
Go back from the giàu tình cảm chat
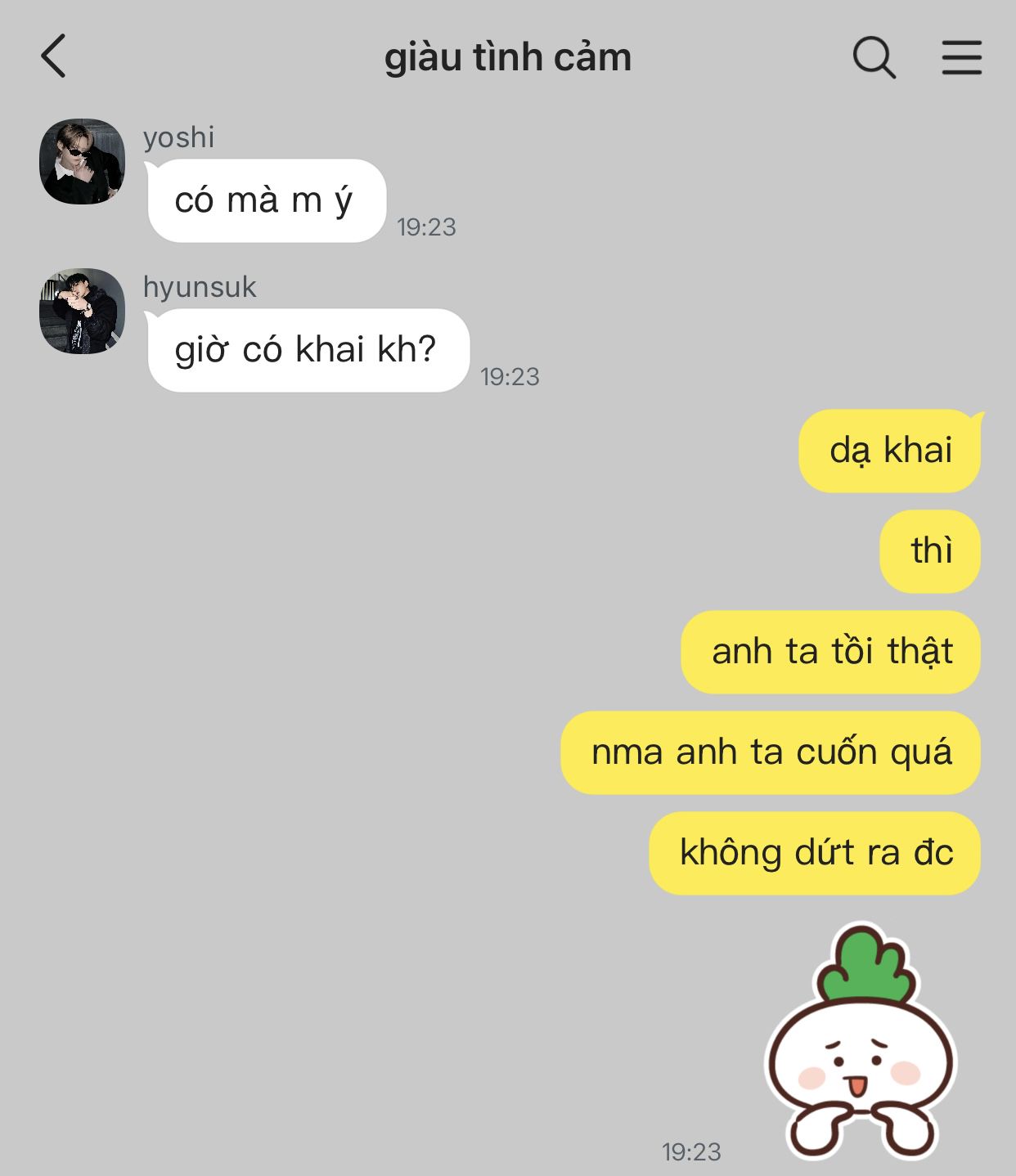tap(53, 57)
